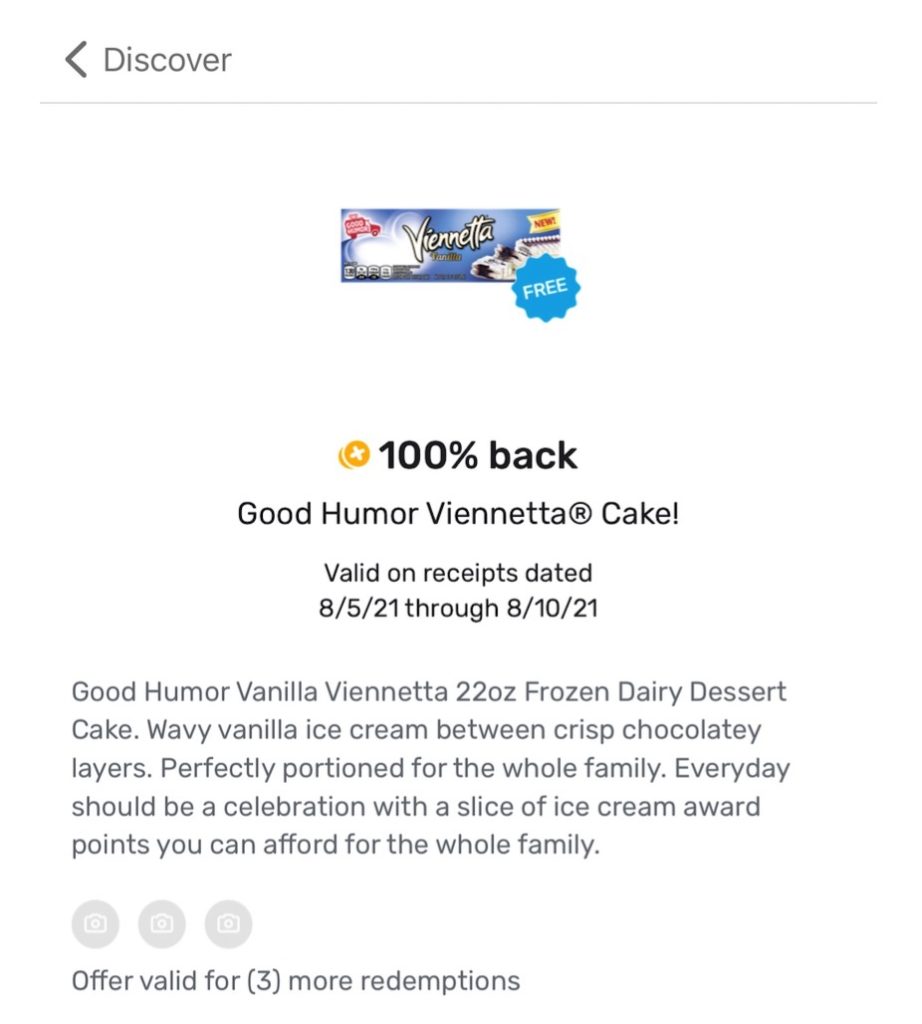Go back to Discover
This screenshot has width=922, height=1024.
pos(147,60)
